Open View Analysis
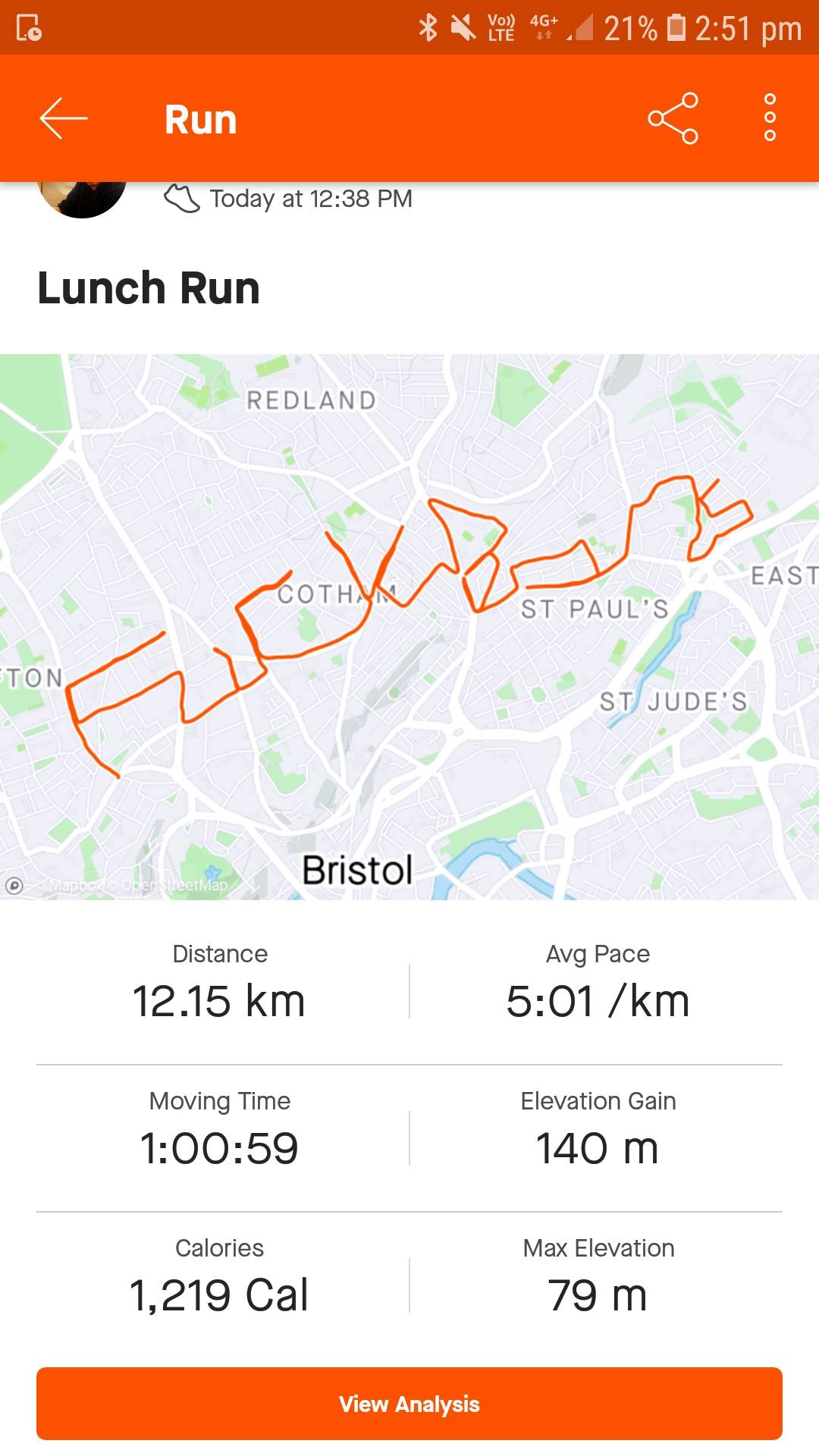The width and height of the screenshot is (819, 1456). coord(409,1404)
